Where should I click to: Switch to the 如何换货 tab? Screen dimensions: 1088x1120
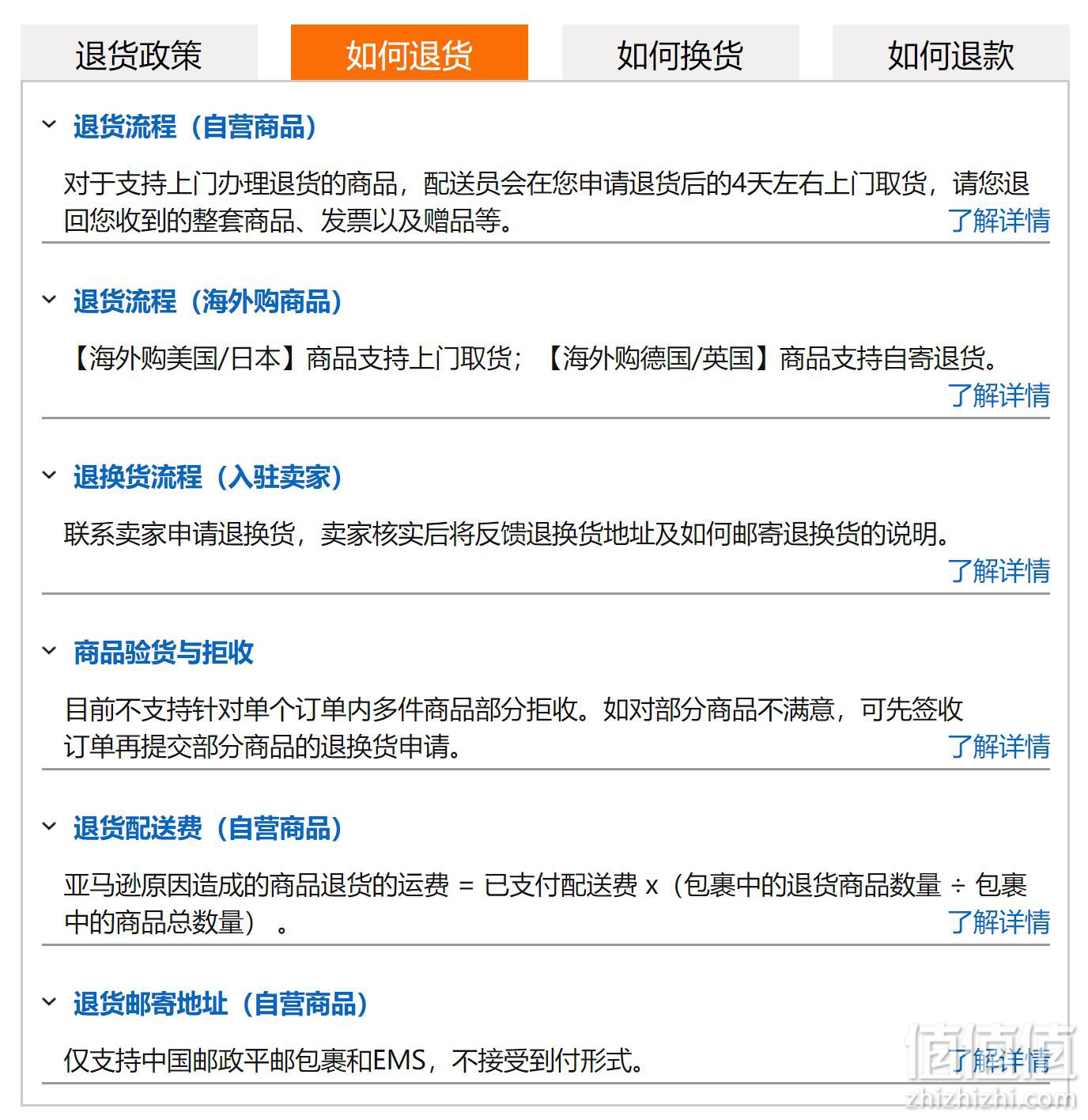pos(680,54)
